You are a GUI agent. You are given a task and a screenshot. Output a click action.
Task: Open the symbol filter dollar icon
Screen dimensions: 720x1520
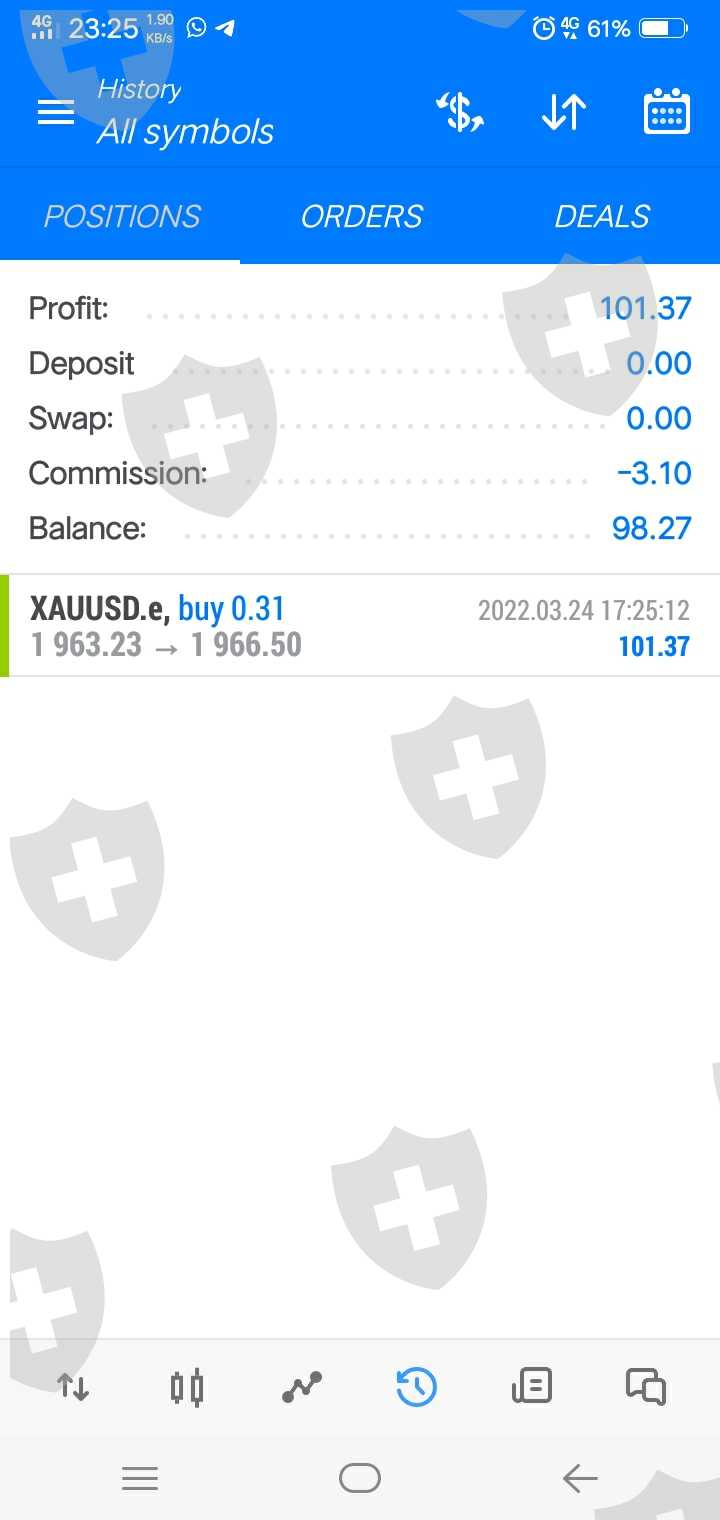(461, 112)
